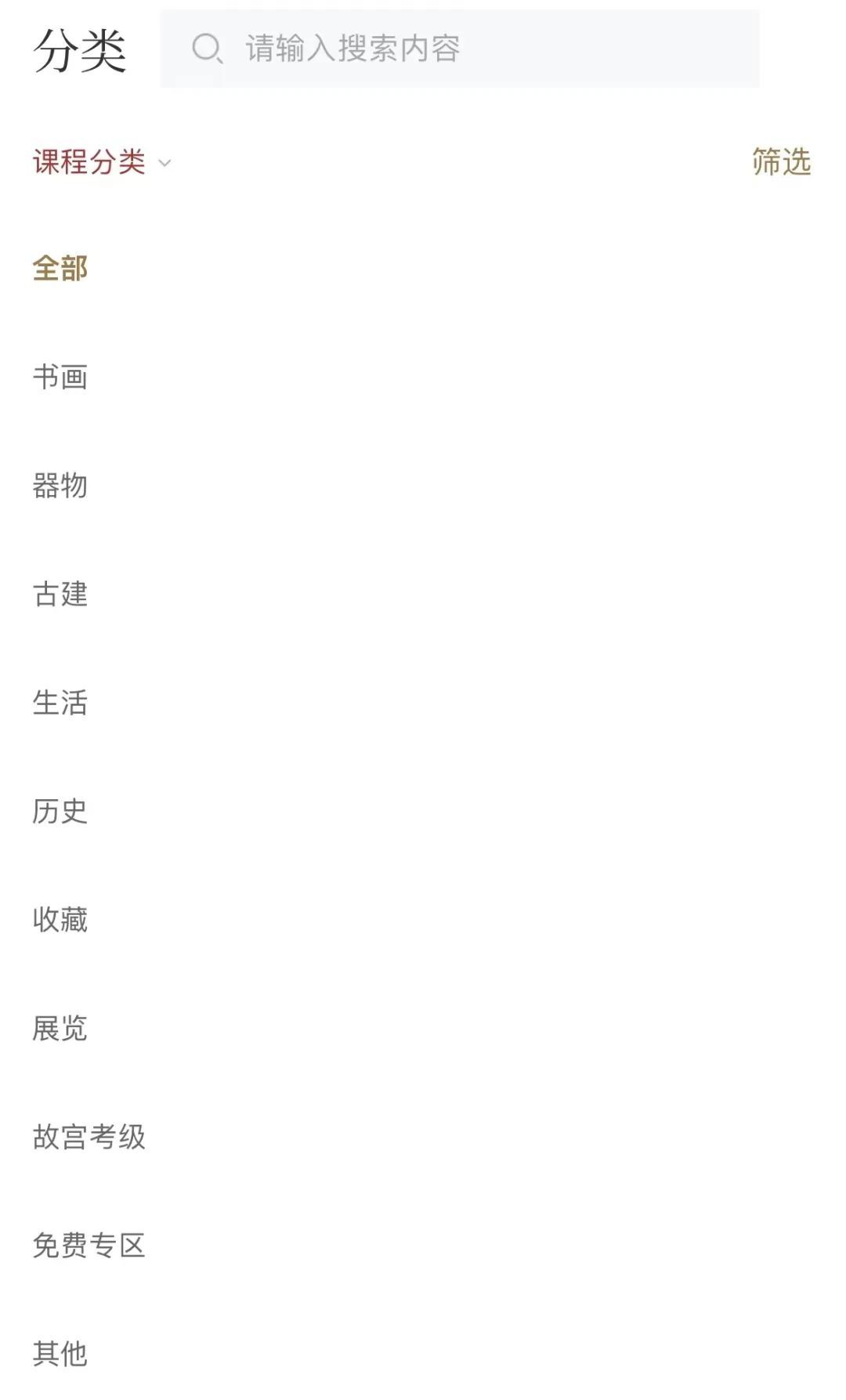This screenshot has width=846, height=1400.
Task: Pick the 古建 category
Action: (60, 594)
